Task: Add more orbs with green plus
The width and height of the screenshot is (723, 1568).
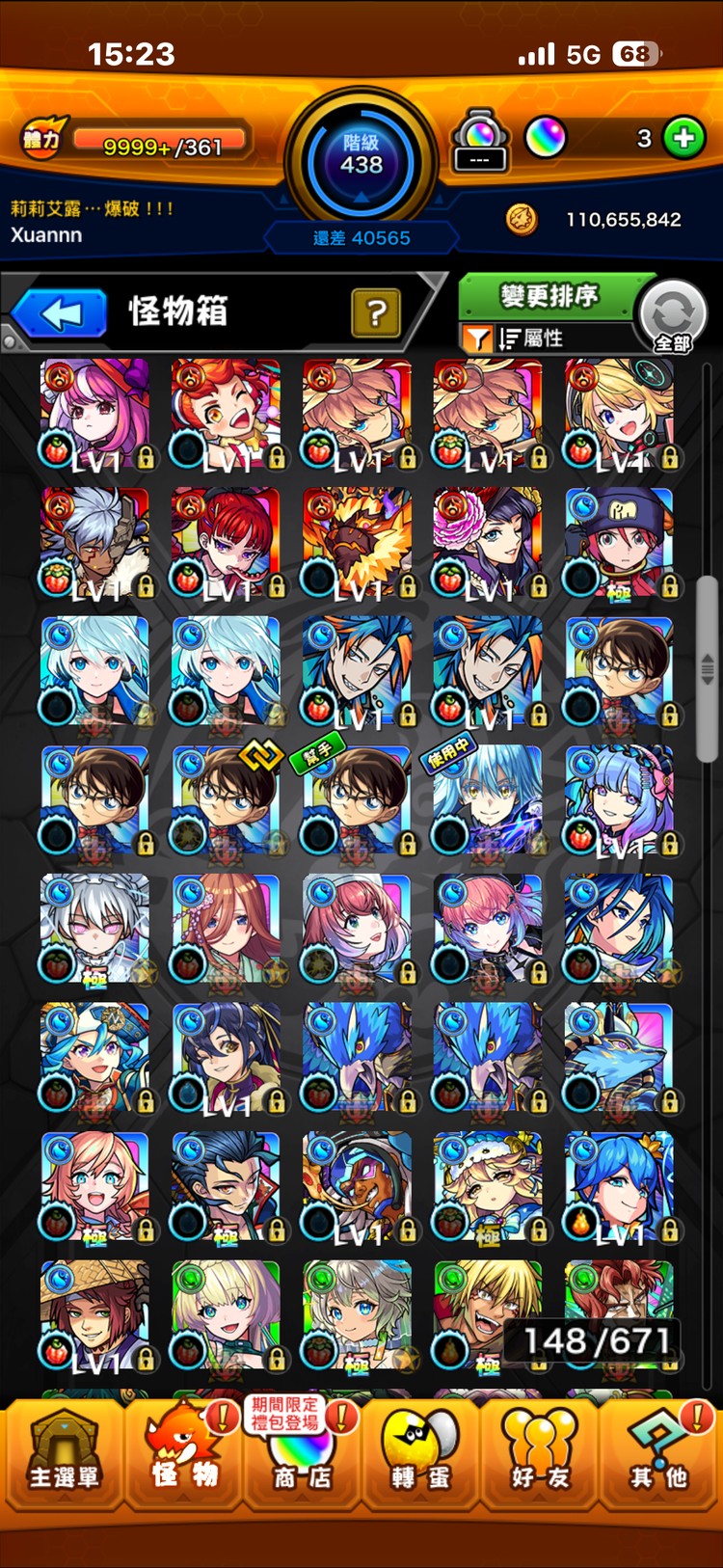Action: (x=683, y=139)
